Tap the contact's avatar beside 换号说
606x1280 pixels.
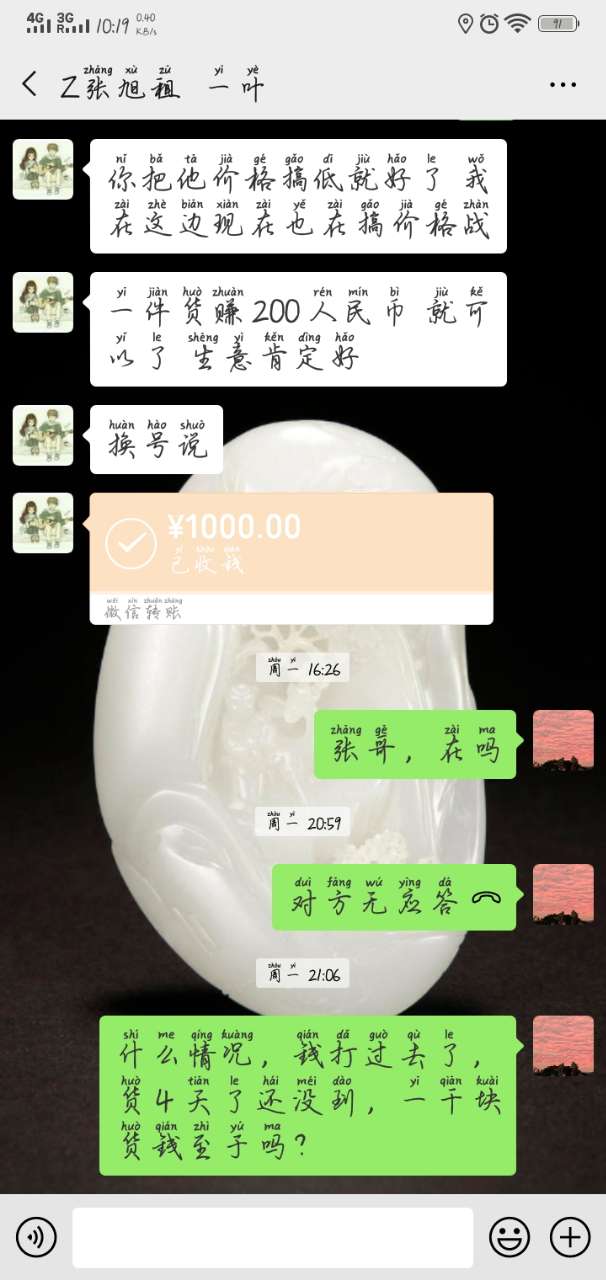point(43,435)
